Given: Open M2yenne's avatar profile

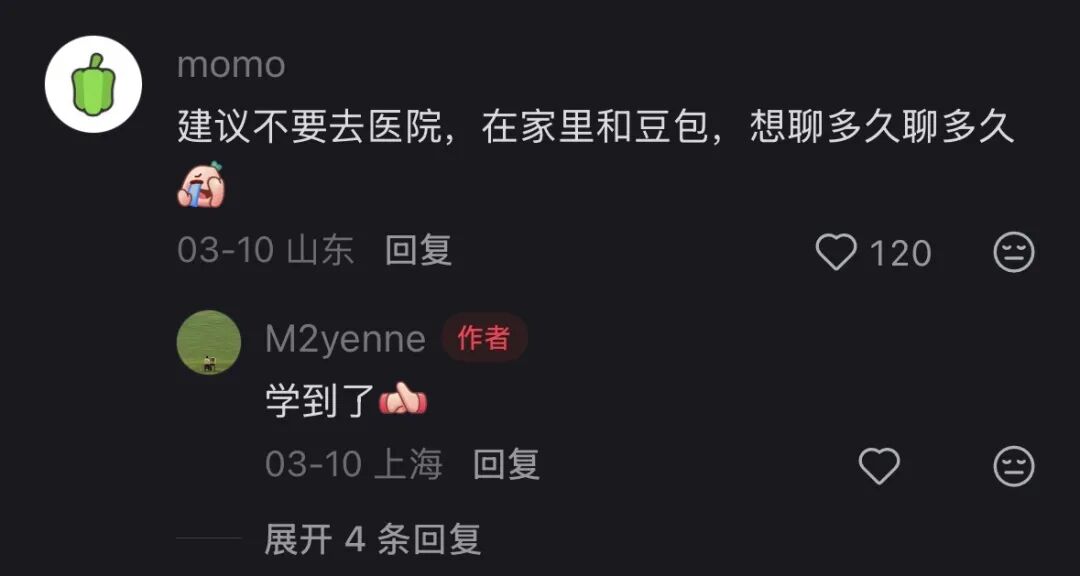Looking at the screenshot, I should pos(209,342).
